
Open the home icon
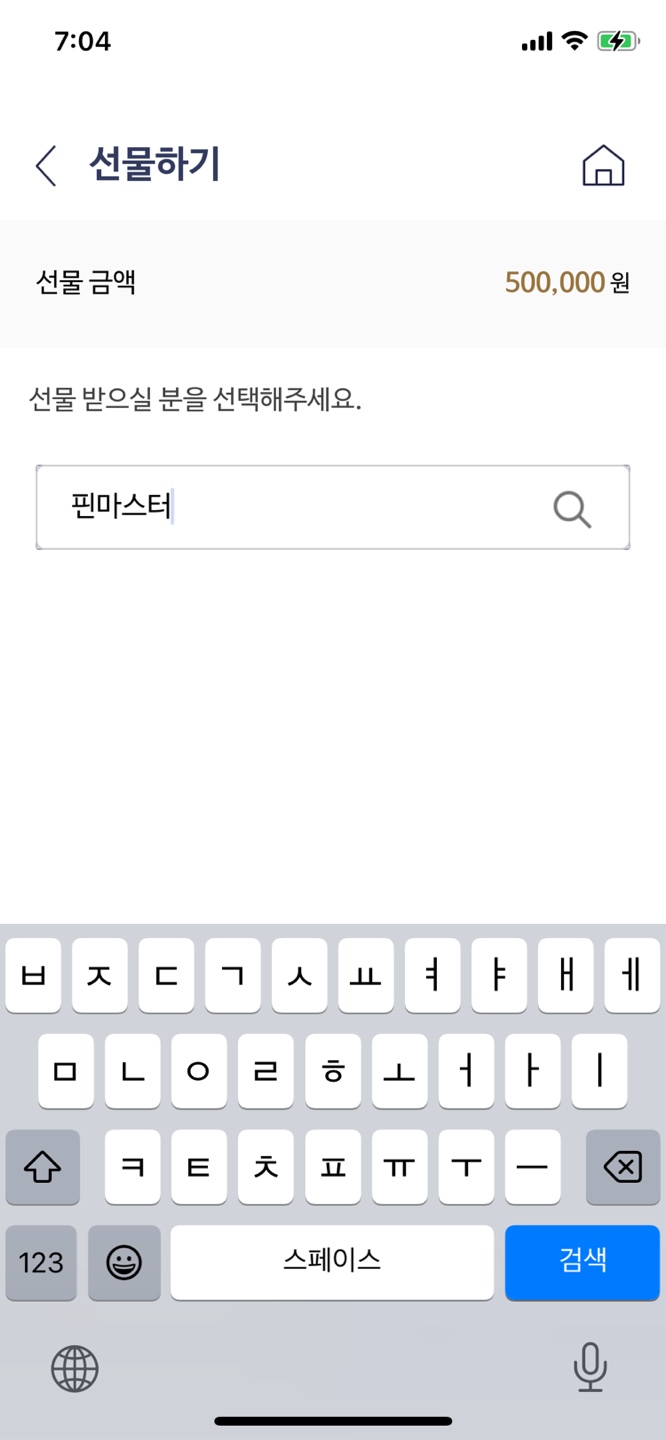tap(603, 166)
